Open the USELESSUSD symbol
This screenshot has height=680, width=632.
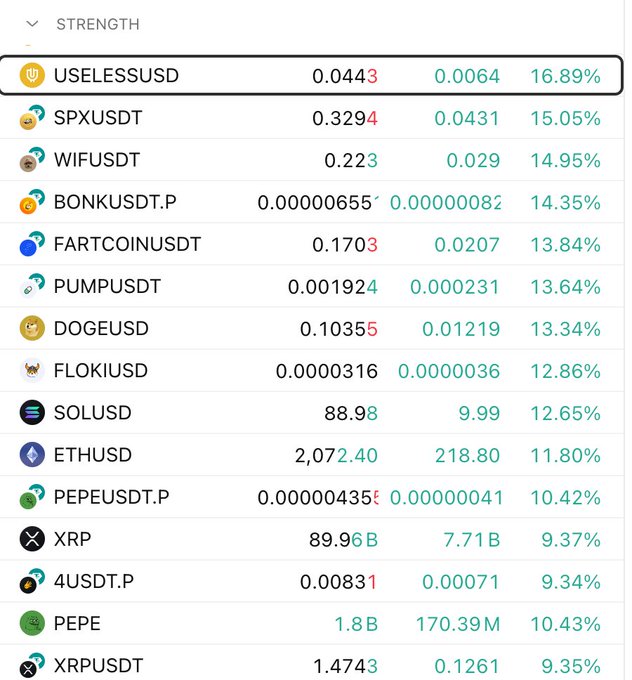116,76
